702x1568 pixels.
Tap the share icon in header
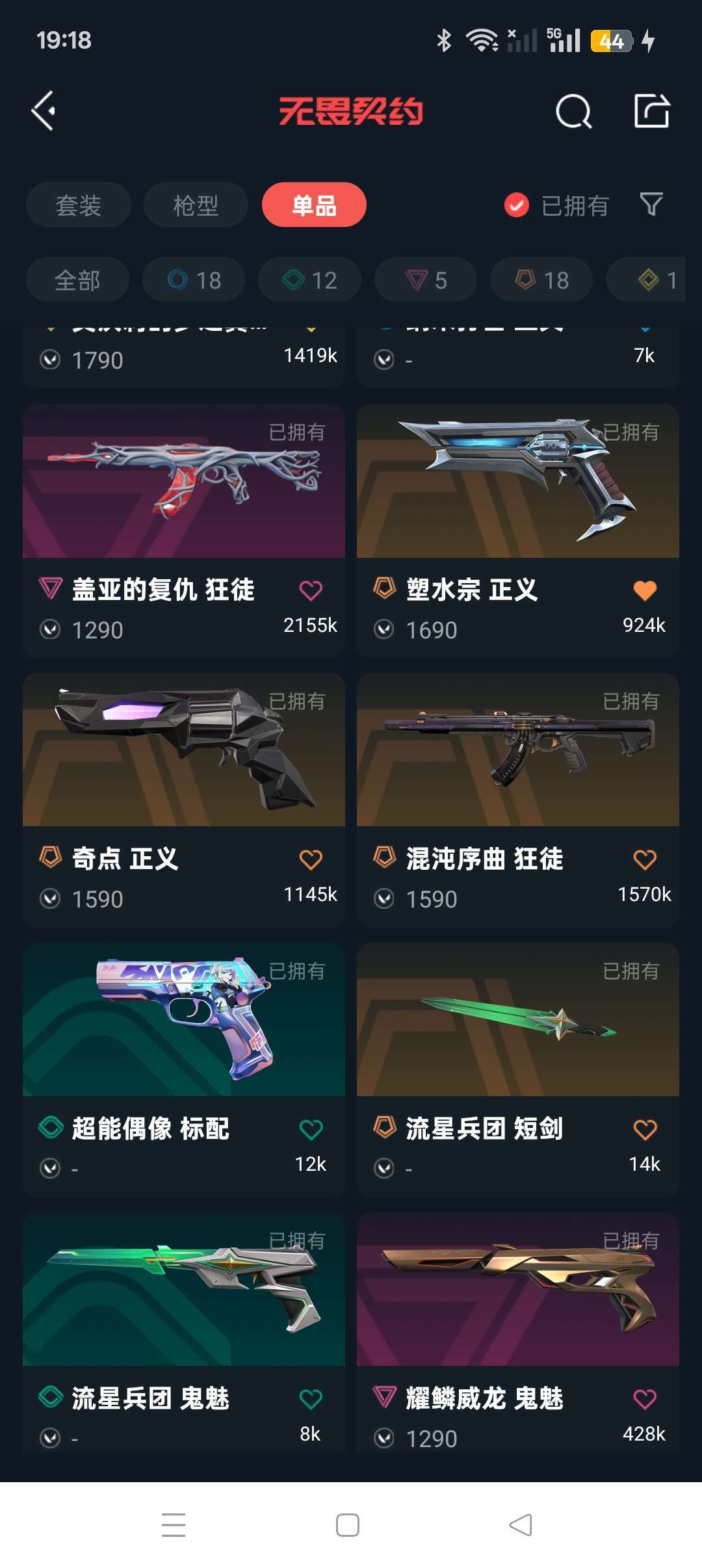coord(652,111)
